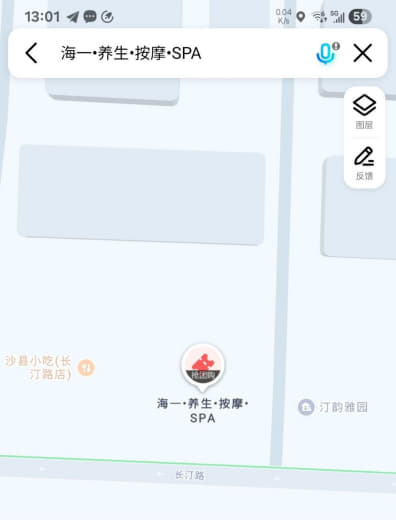The width and height of the screenshot is (396, 520).
Task: Open the 图层 map layers option
Action: (x=364, y=112)
